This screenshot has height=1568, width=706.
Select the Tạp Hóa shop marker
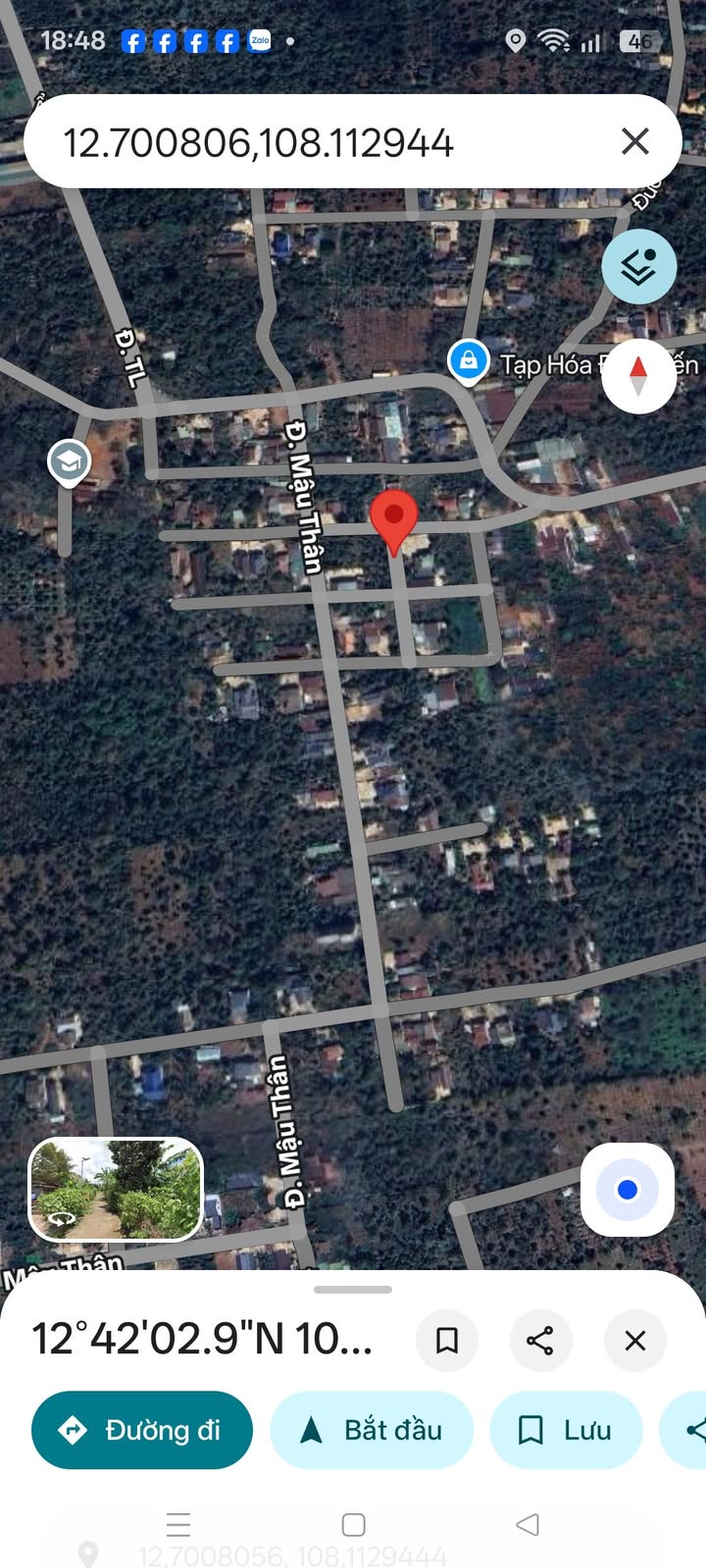(x=469, y=362)
